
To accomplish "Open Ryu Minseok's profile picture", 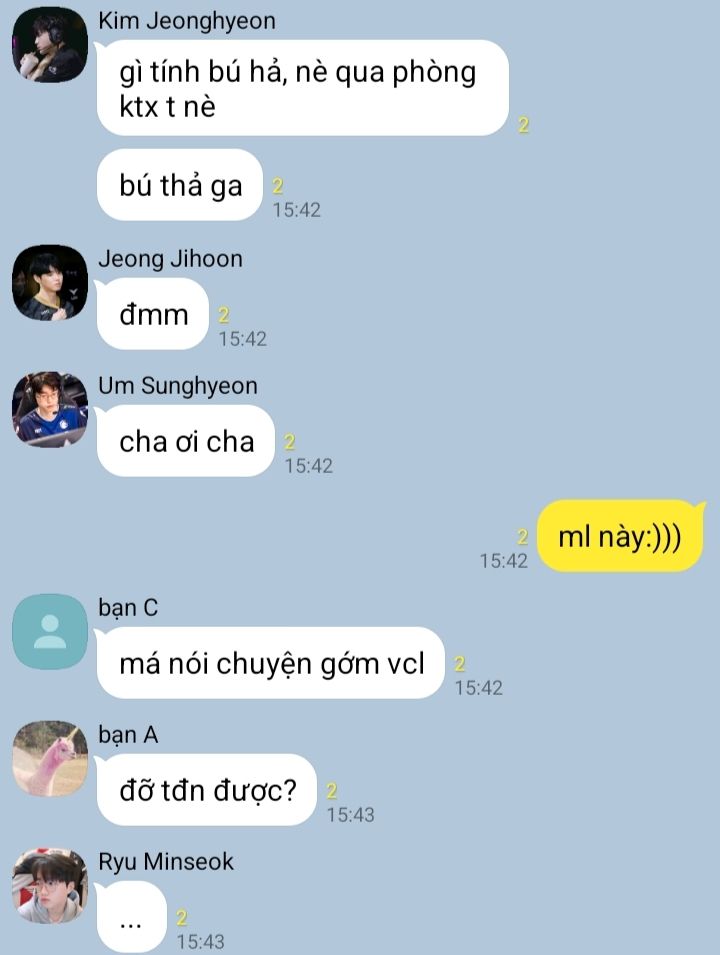I will (x=50, y=885).
